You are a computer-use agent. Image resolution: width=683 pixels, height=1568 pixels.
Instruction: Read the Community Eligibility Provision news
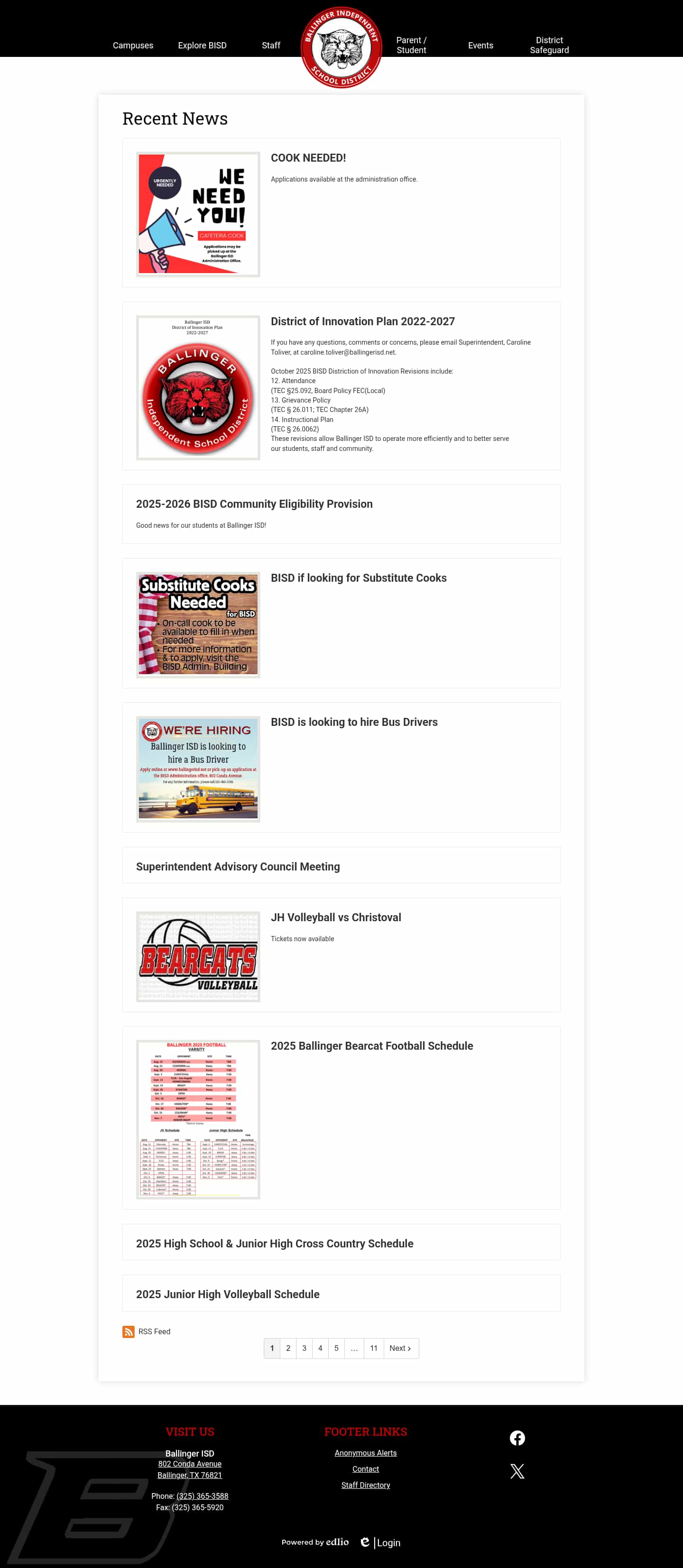tap(254, 504)
